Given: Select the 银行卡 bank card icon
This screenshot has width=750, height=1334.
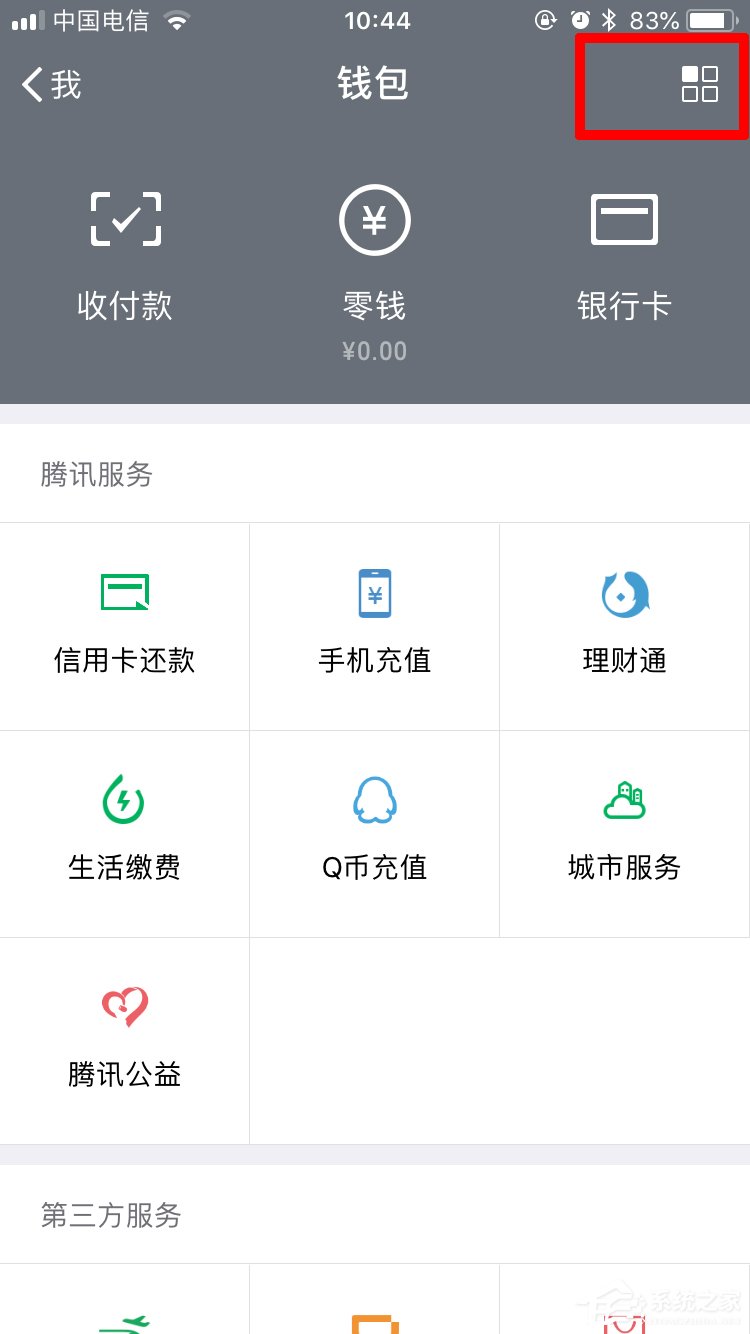Looking at the screenshot, I should tap(625, 218).
